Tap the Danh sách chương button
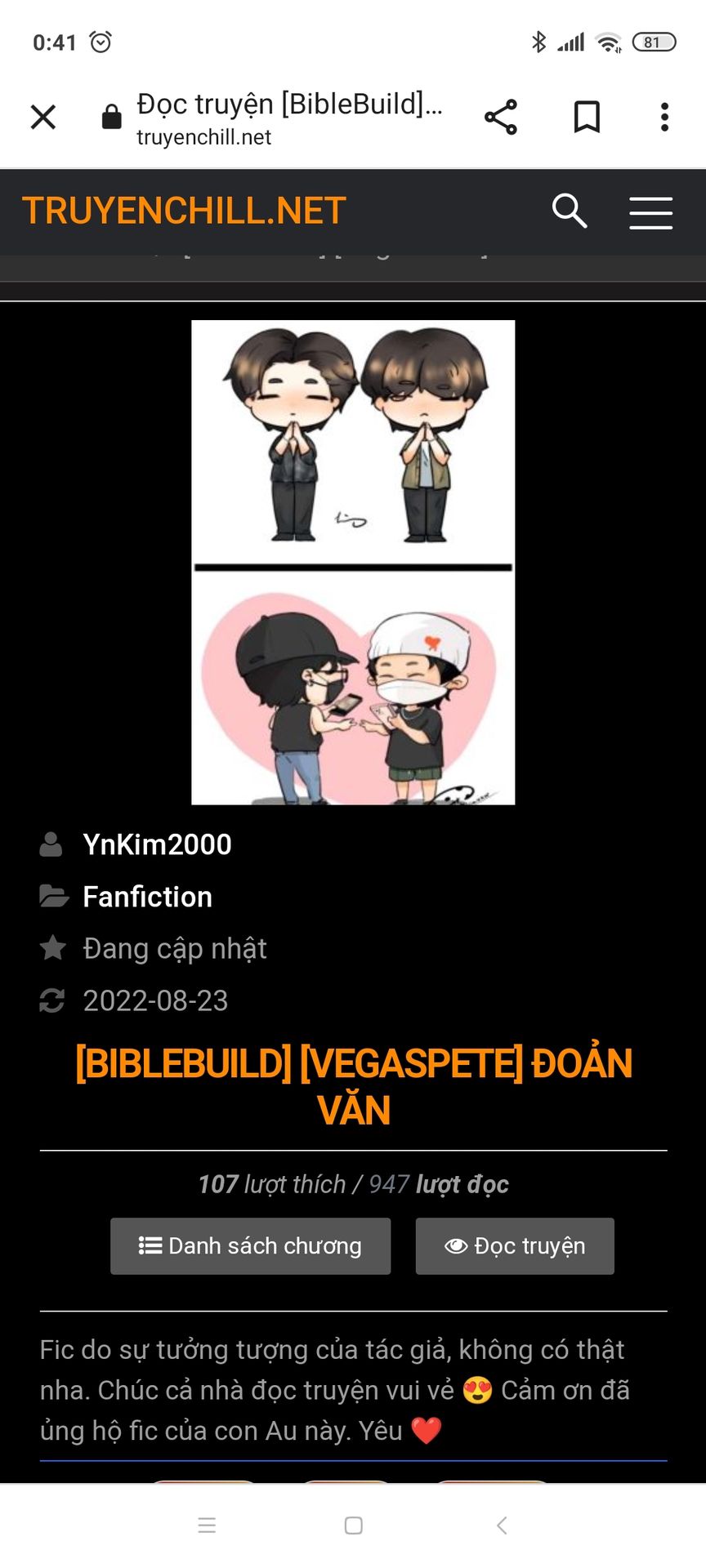This screenshot has width=706, height=1568. pos(250,1246)
